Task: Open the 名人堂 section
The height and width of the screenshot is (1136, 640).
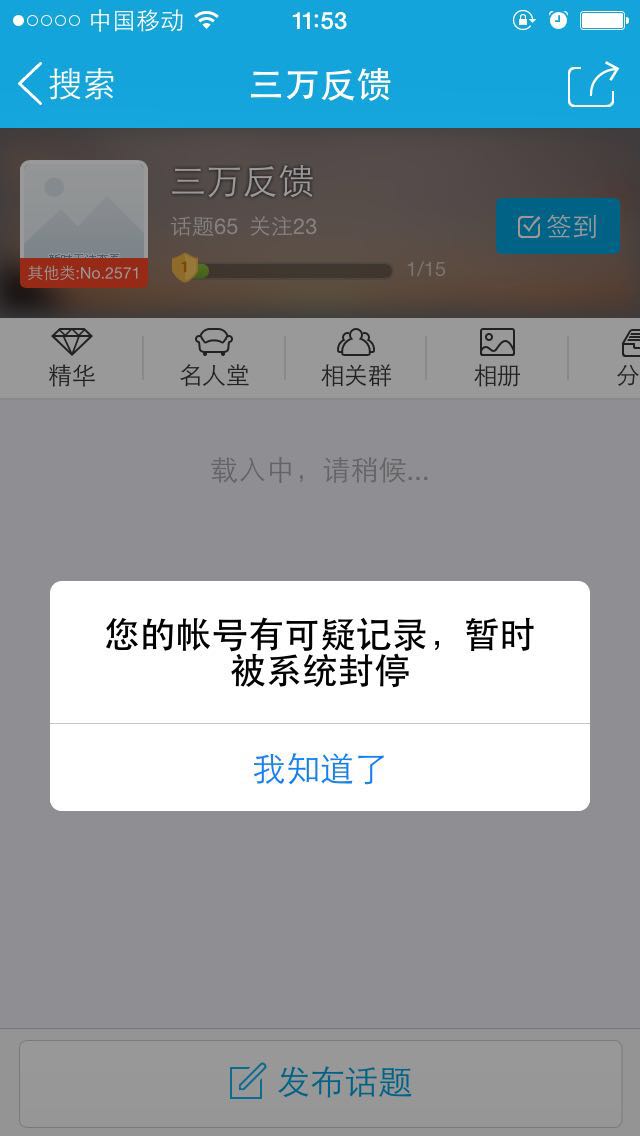Action: [x=214, y=357]
